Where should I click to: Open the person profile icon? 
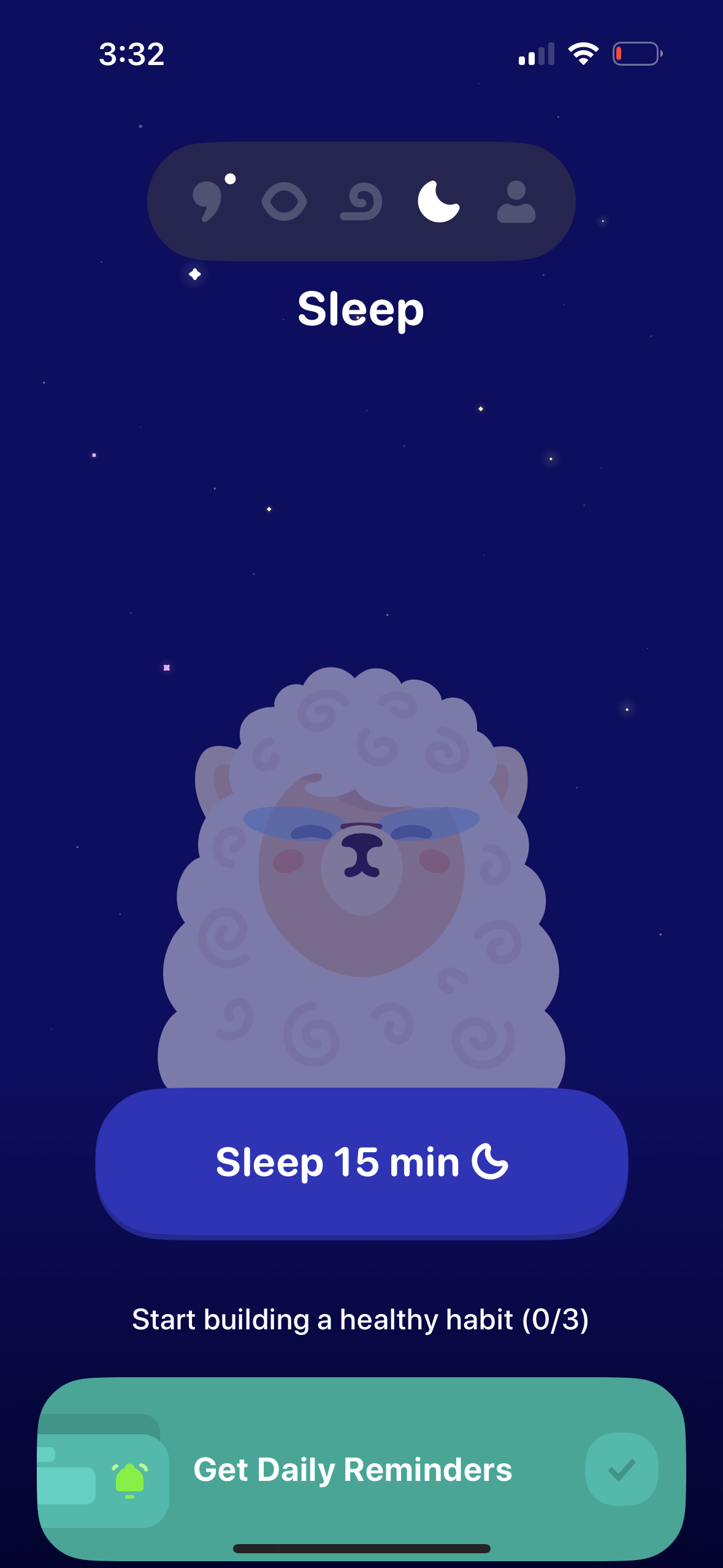[517, 201]
